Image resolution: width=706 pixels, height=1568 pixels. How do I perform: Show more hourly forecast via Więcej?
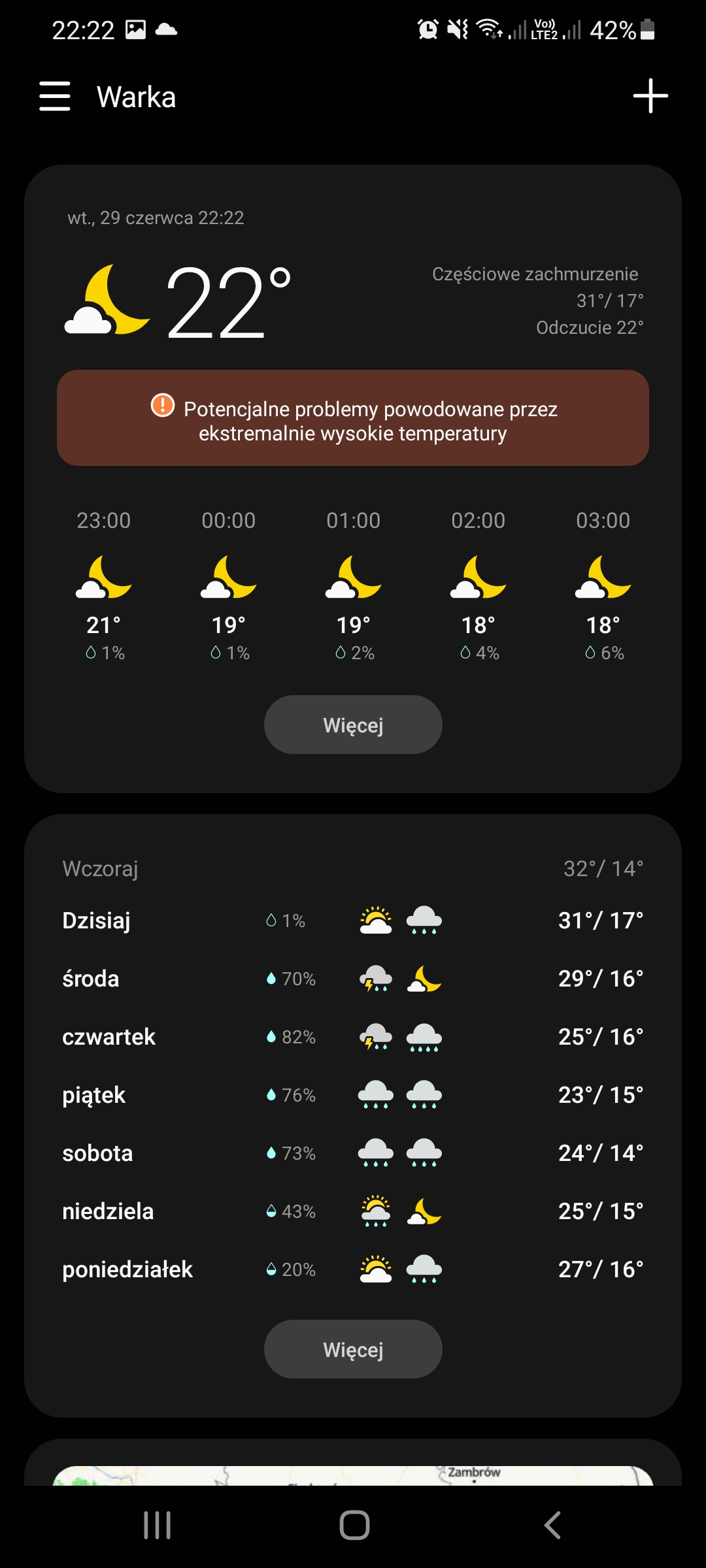coord(353,725)
